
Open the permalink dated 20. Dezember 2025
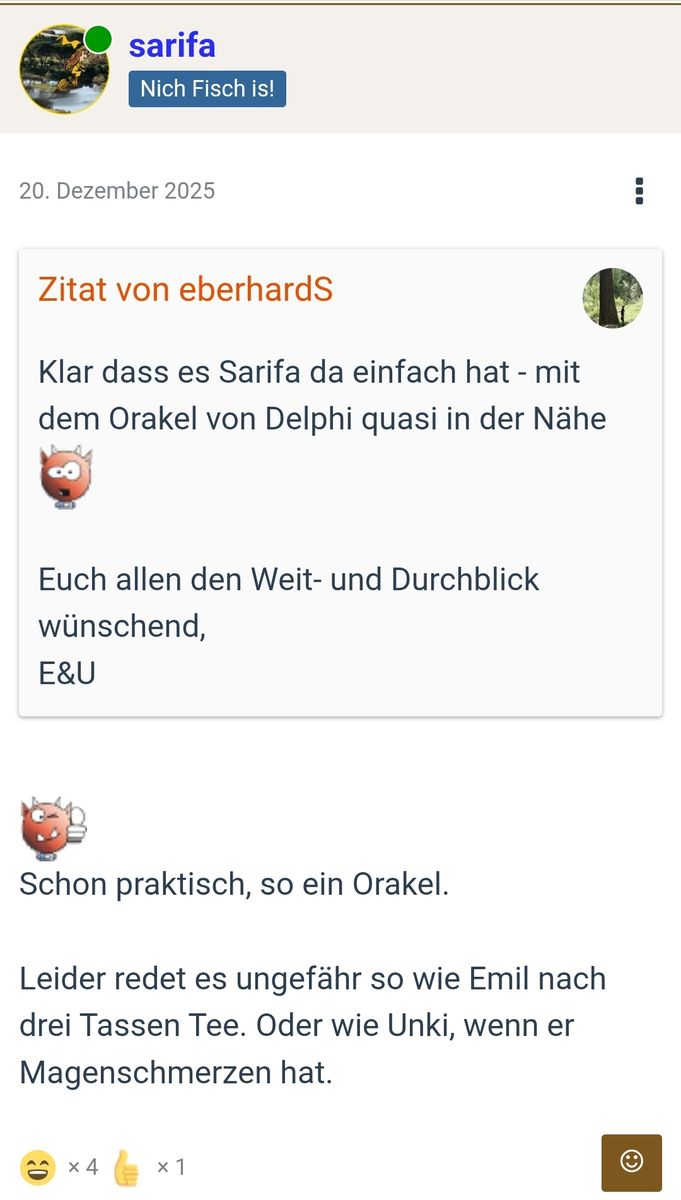point(117,191)
